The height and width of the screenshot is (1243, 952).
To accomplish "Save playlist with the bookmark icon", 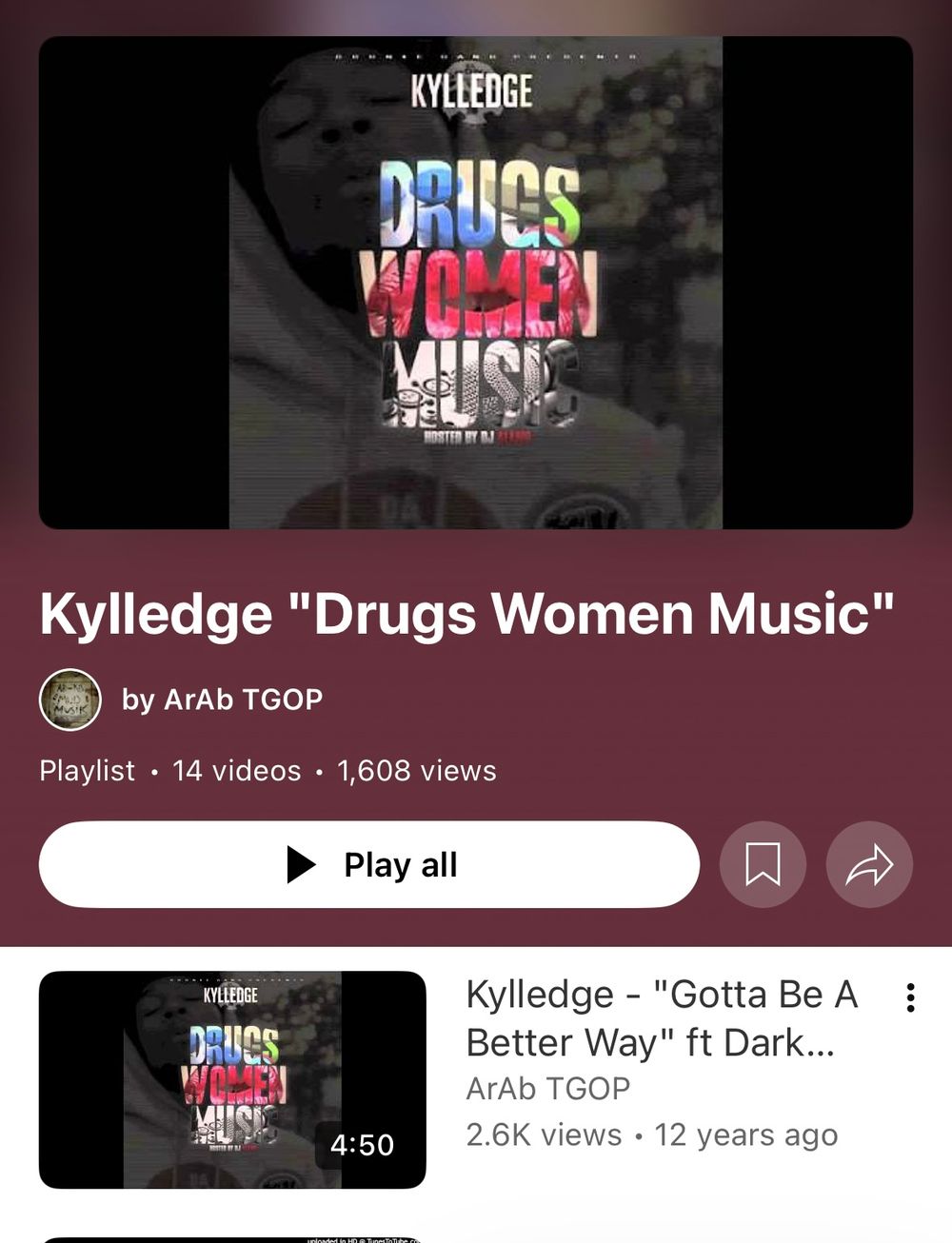I will pos(763,864).
